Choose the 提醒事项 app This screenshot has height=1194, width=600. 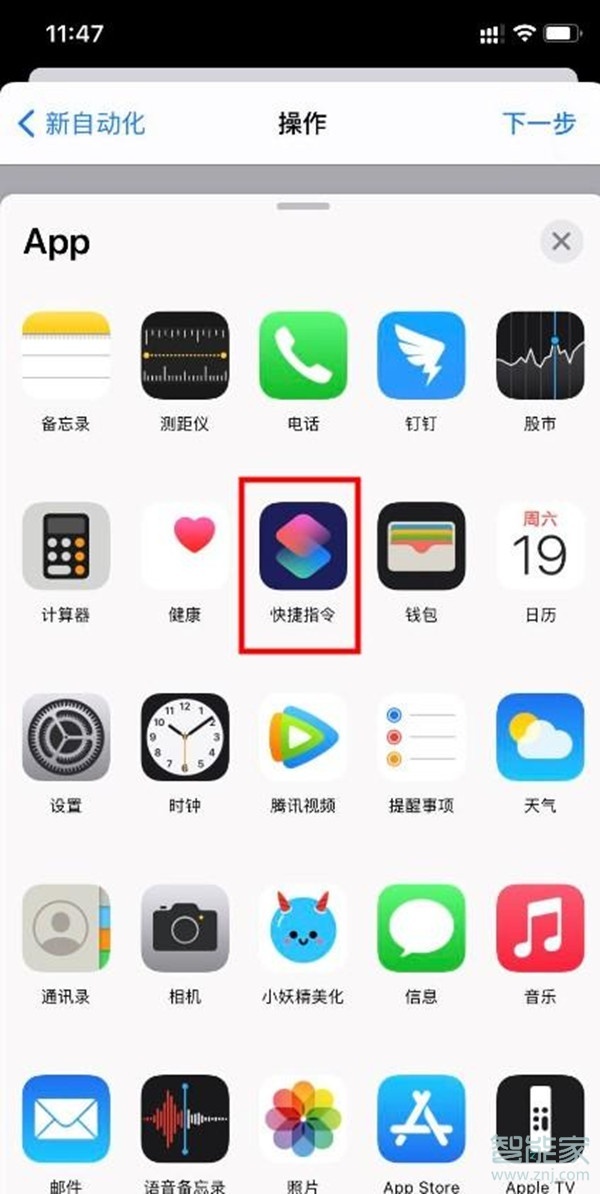tap(421, 737)
